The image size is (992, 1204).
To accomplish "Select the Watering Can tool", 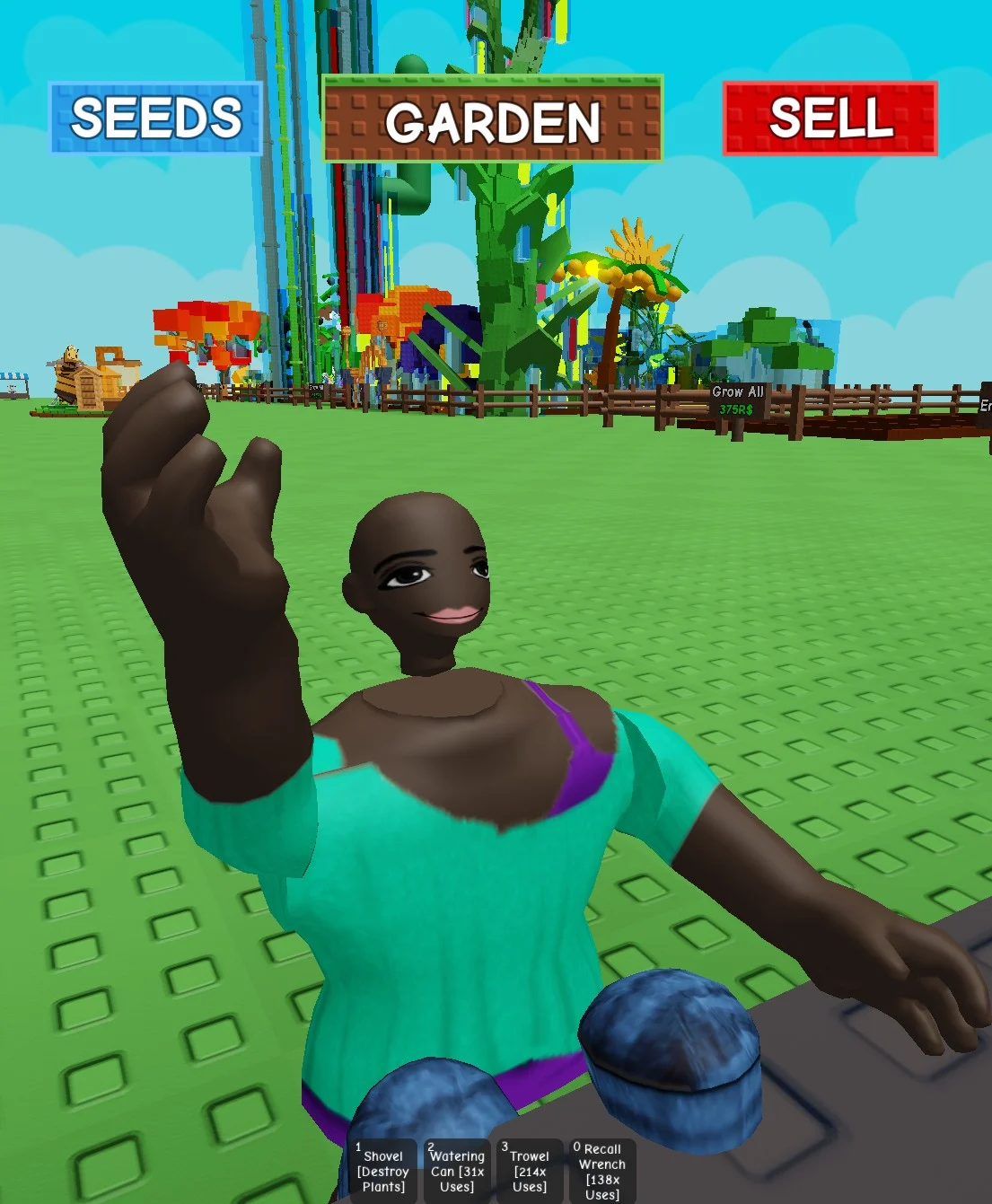I will click(x=457, y=1171).
